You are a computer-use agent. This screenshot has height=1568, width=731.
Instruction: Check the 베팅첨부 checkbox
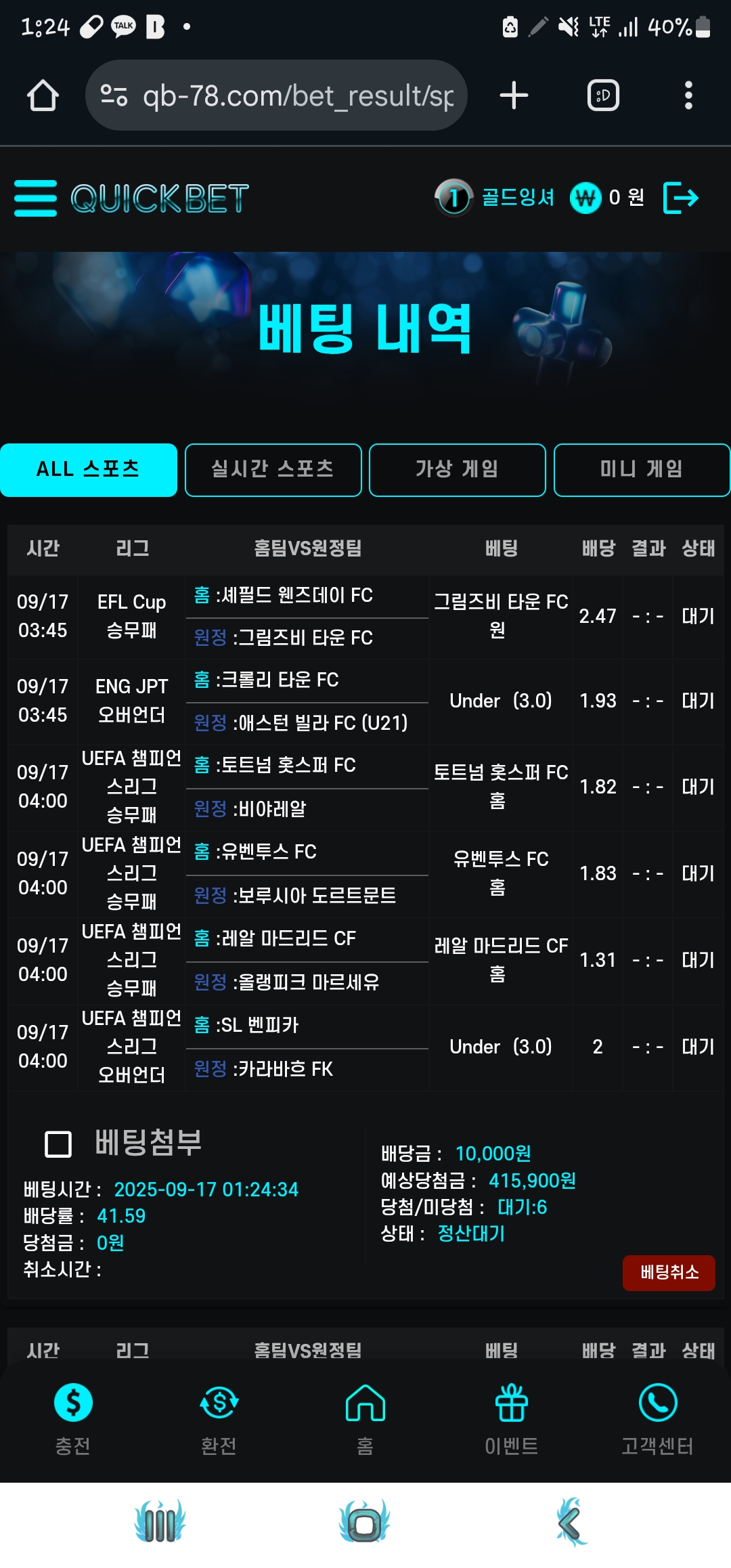(x=58, y=1144)
